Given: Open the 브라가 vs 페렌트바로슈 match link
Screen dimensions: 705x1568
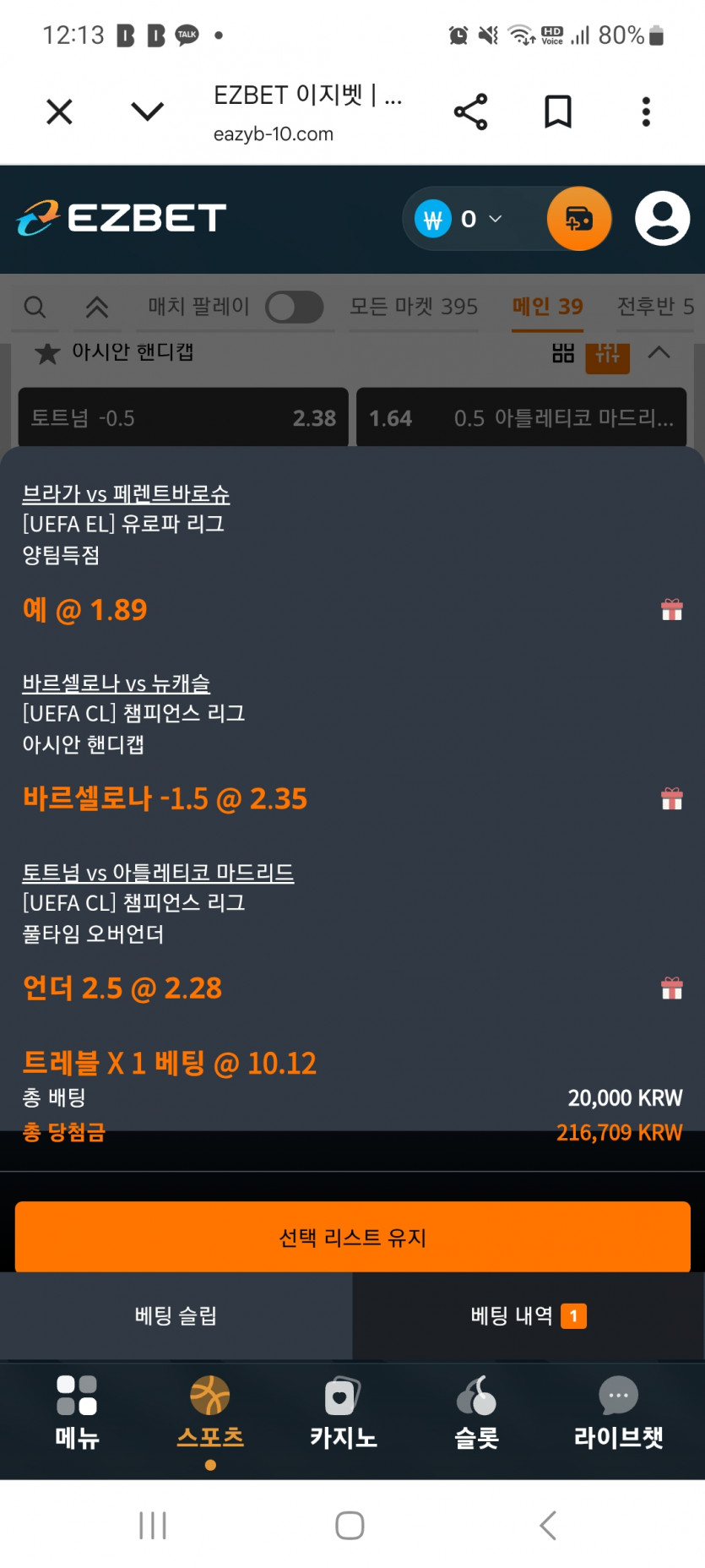Looking at the screenshot, I should pyautogui.click(x=126, y=493).
